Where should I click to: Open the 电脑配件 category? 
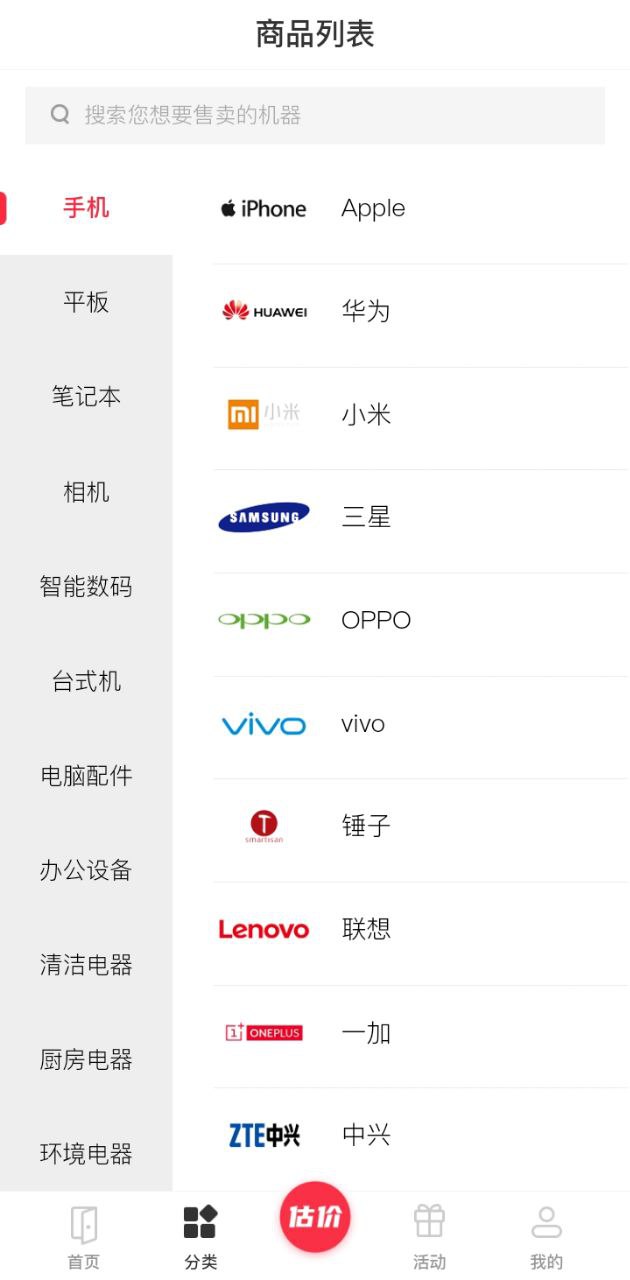click(86, 776)
